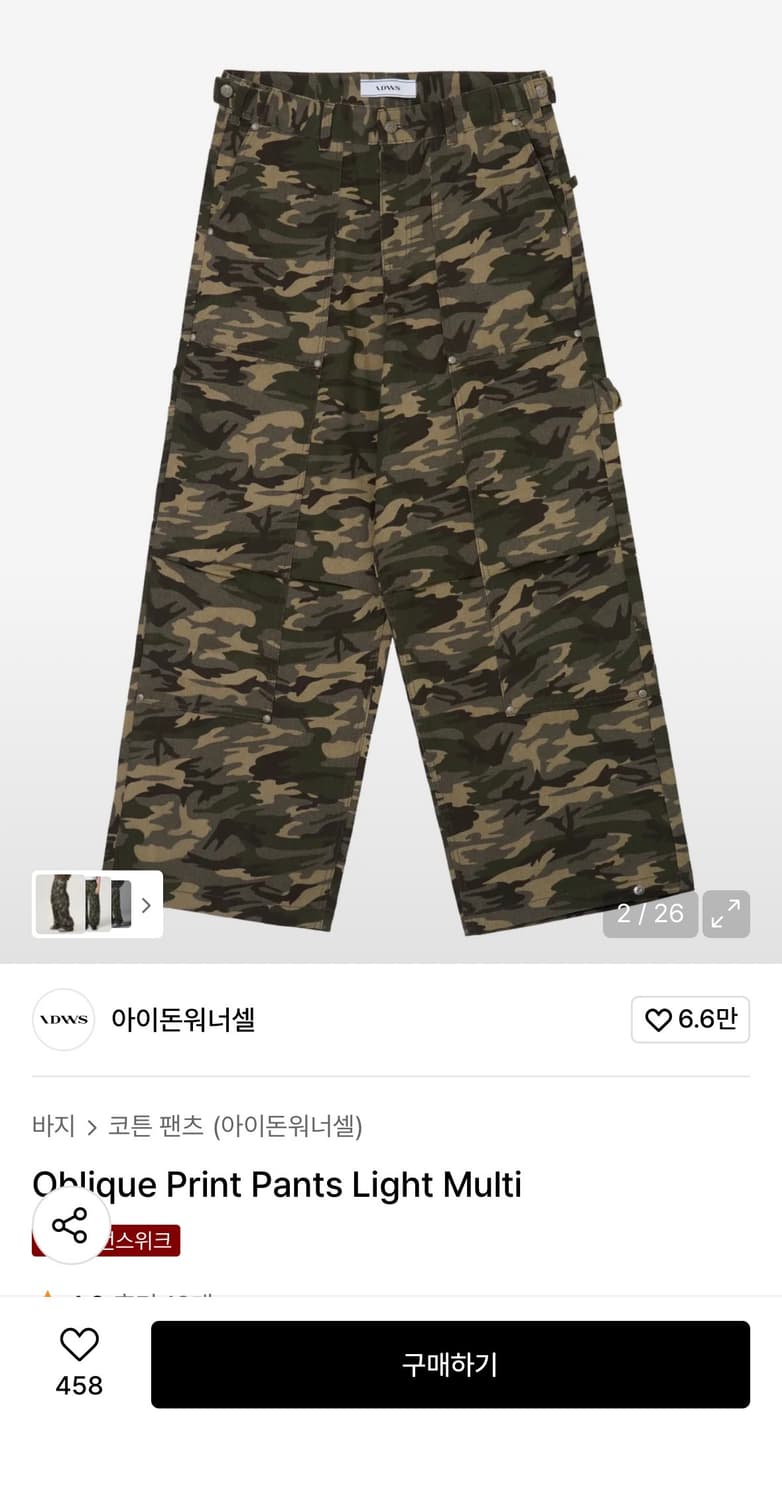Click the NDWS brand logo circle
This screenshot has width=782, height=1500.
[63, 1020]
